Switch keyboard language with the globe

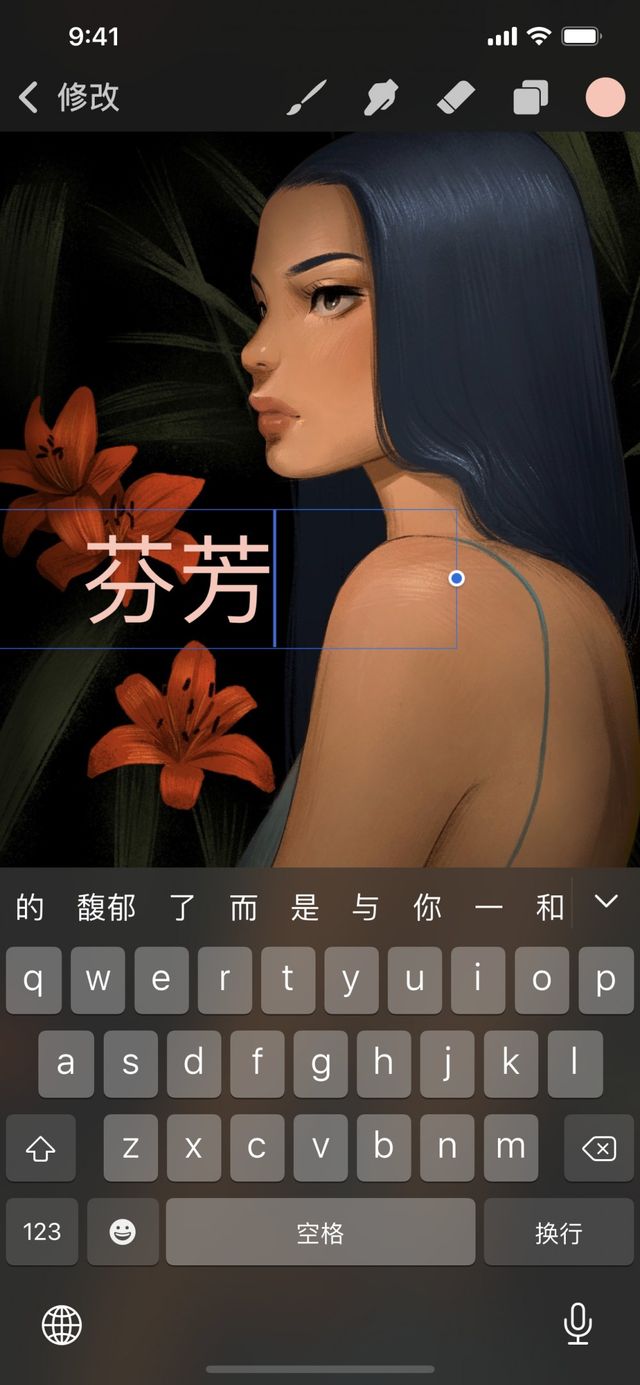pyautogui.click(x=61, y=1325)
